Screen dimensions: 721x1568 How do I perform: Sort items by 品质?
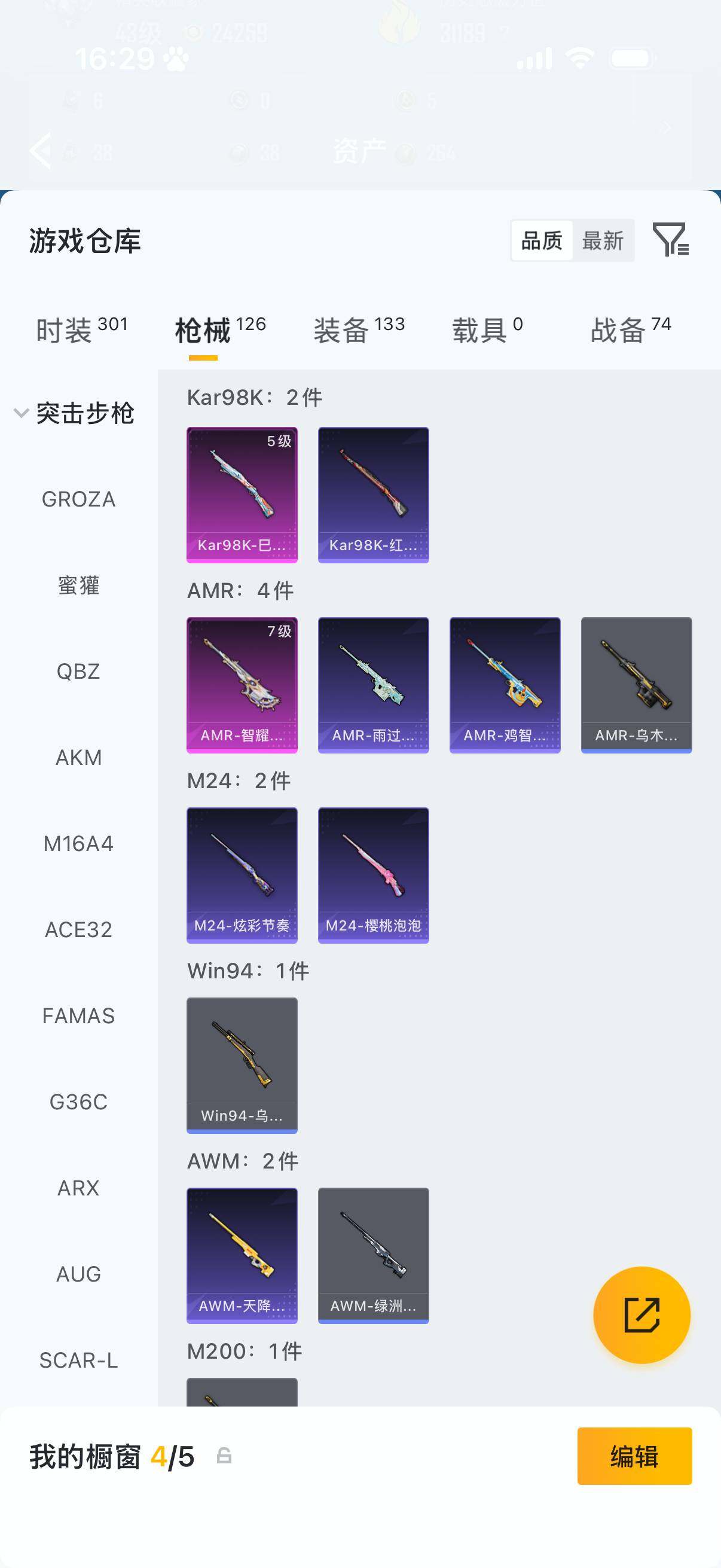[542, 241]
